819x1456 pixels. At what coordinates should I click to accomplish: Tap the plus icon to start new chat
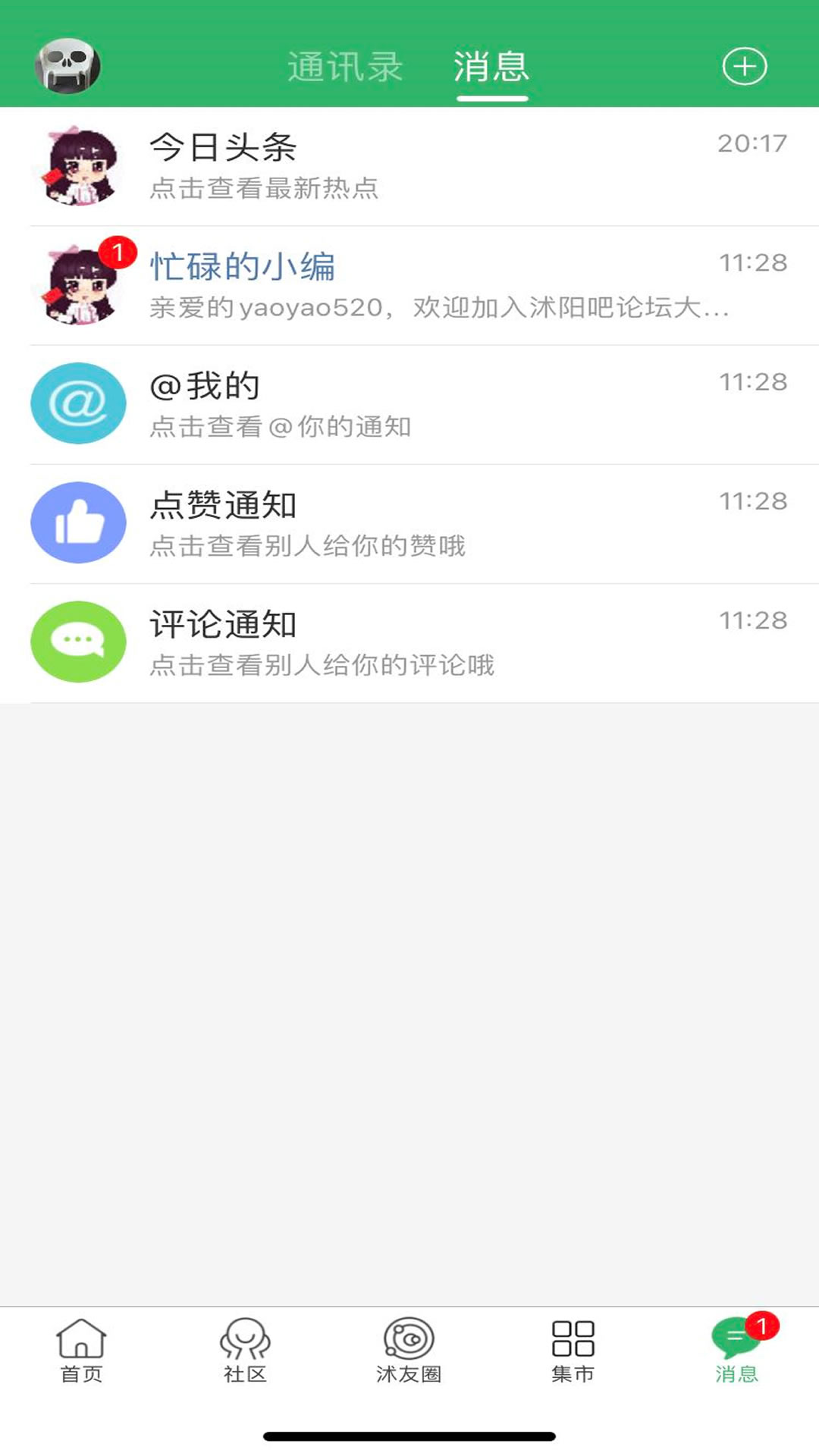point(745,67)
